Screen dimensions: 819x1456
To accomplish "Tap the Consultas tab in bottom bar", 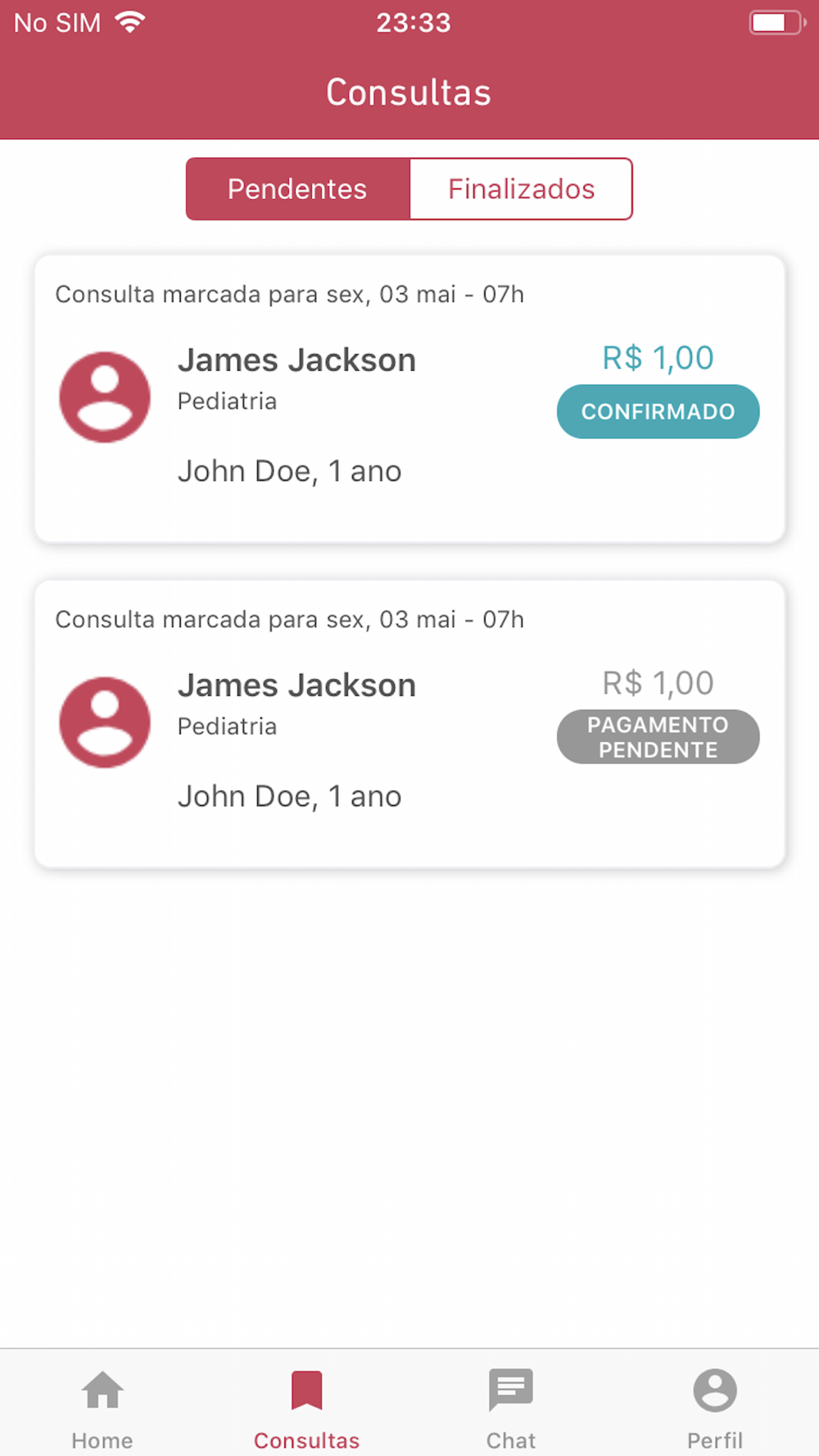I will coord(307,1409).
